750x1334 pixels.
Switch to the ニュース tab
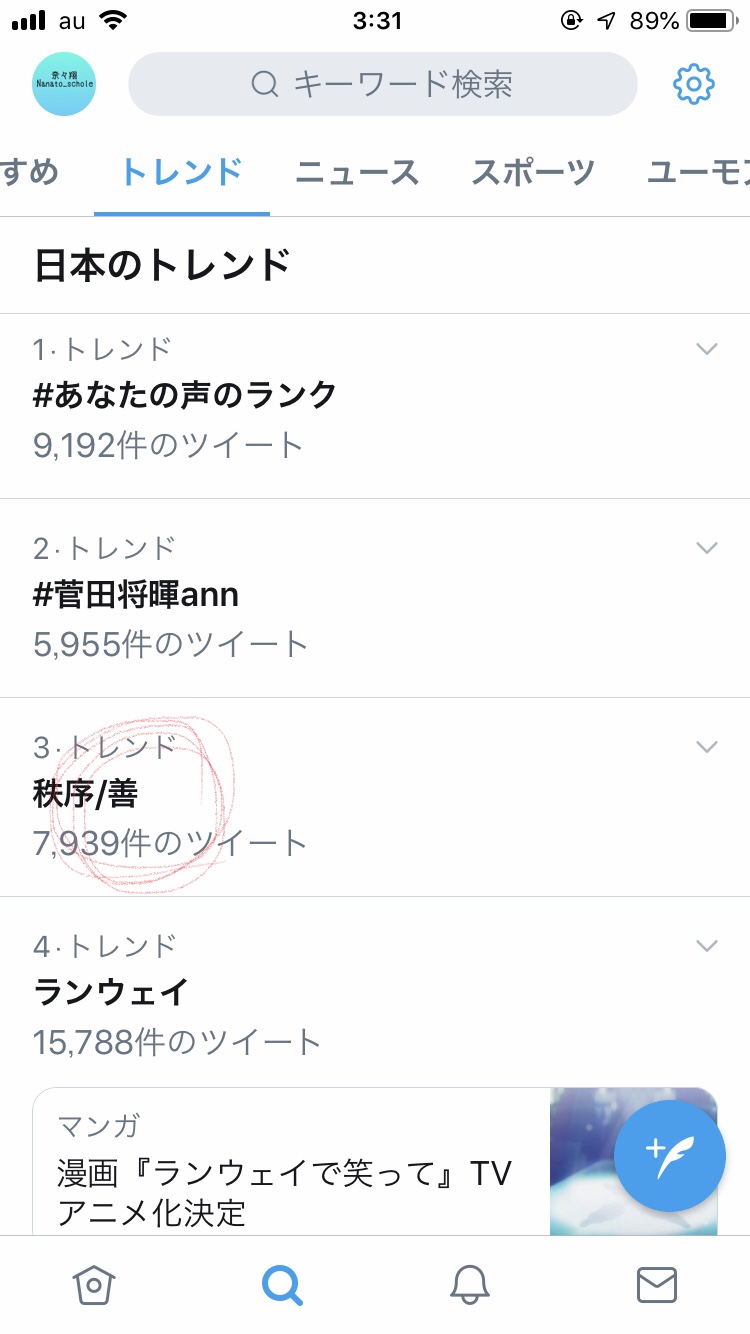pyautogui.click(x=357, y=172)
